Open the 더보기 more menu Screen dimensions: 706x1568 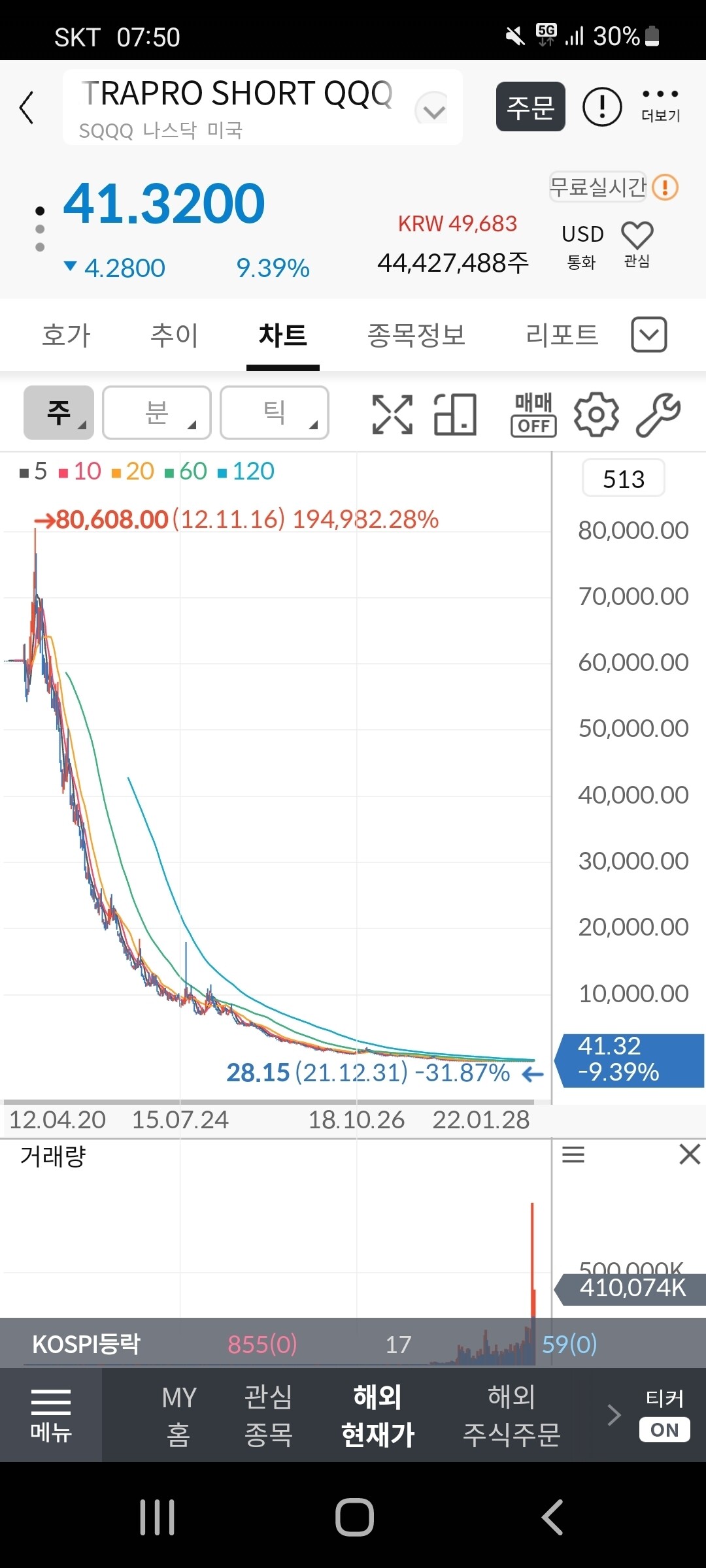pyautogui.click(x=660, y=105)
